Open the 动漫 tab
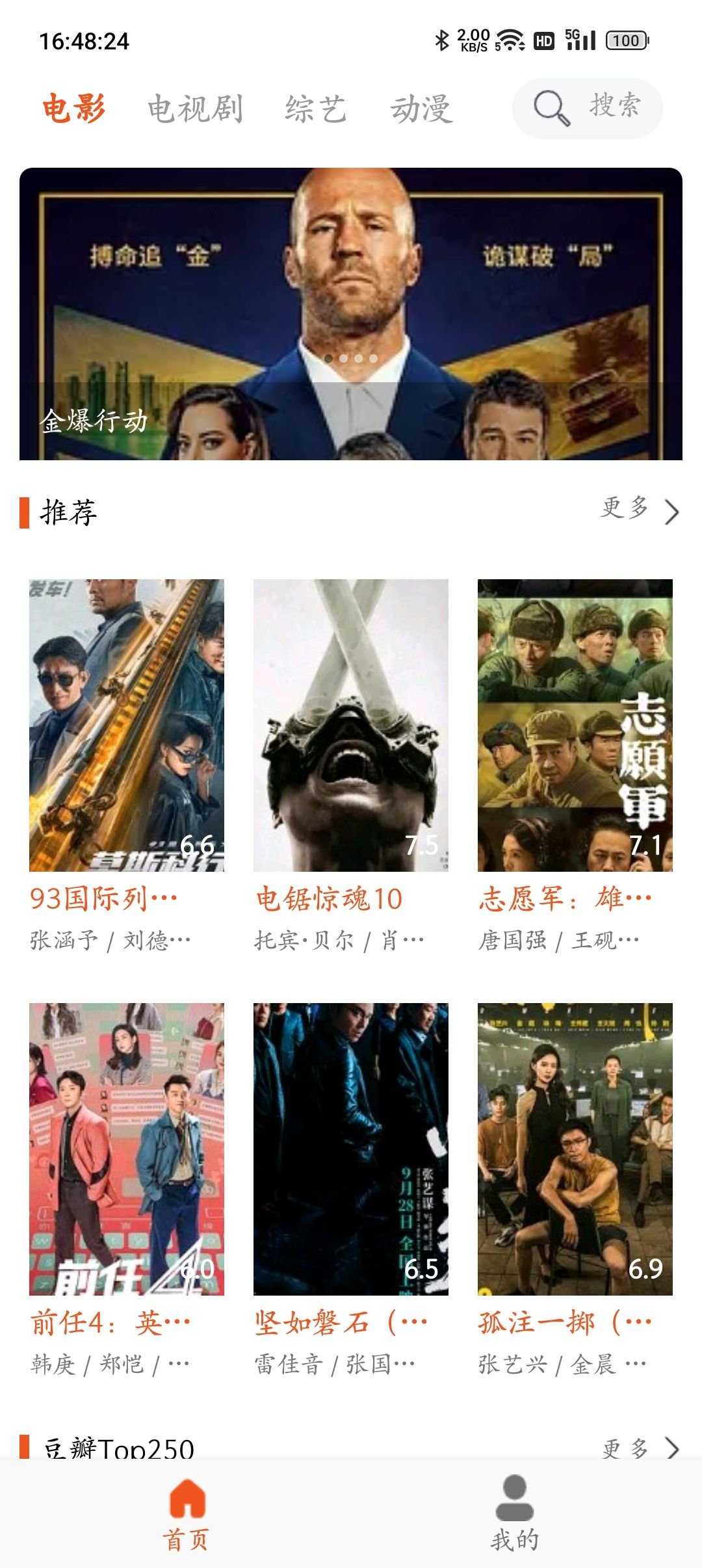Image resolution: width=702 pixels, height=1568 pixels. [x=421, y=109]
